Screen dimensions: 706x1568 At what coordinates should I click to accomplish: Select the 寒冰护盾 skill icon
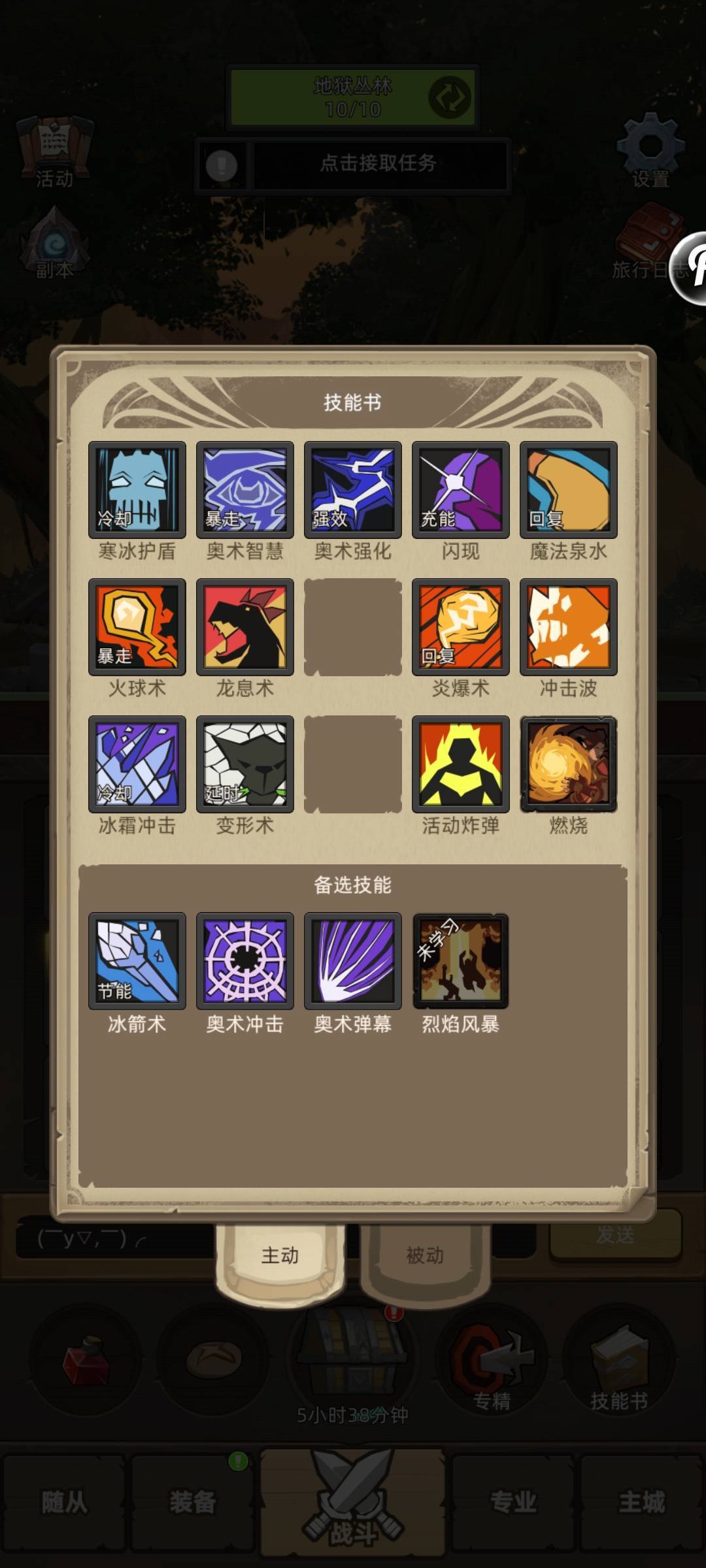135,490
